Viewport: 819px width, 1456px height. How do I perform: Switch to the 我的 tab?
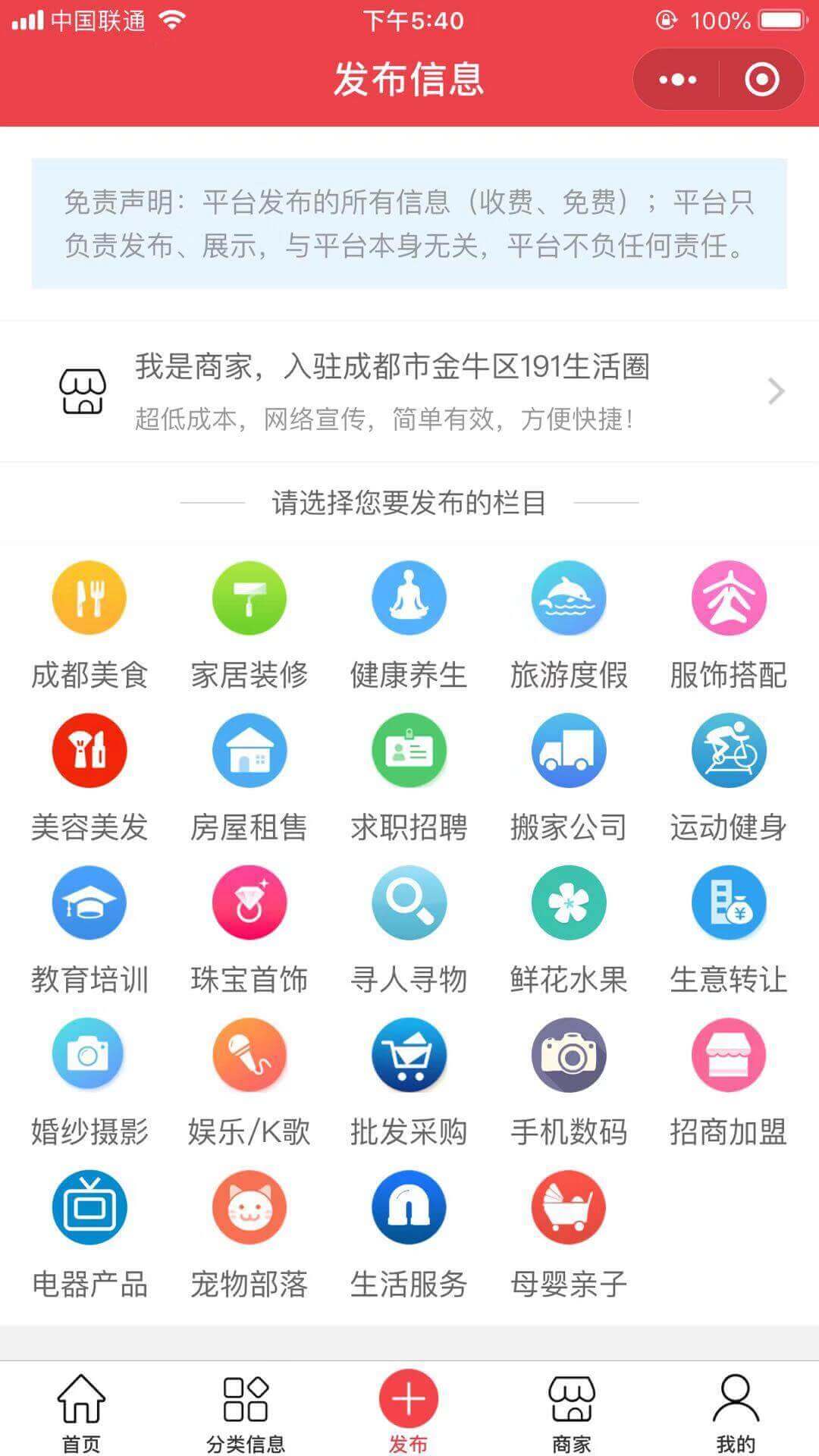[x=736, y=1412]
